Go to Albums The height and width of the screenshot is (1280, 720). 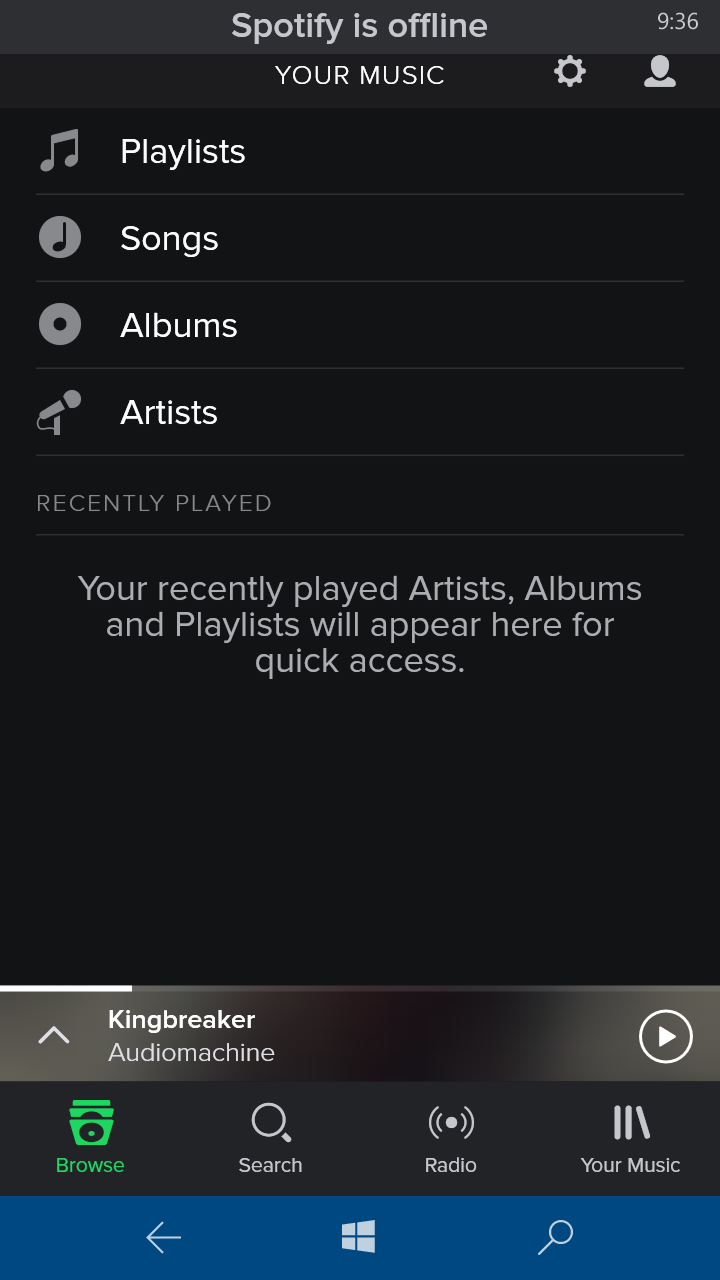(x=360, y=326)
